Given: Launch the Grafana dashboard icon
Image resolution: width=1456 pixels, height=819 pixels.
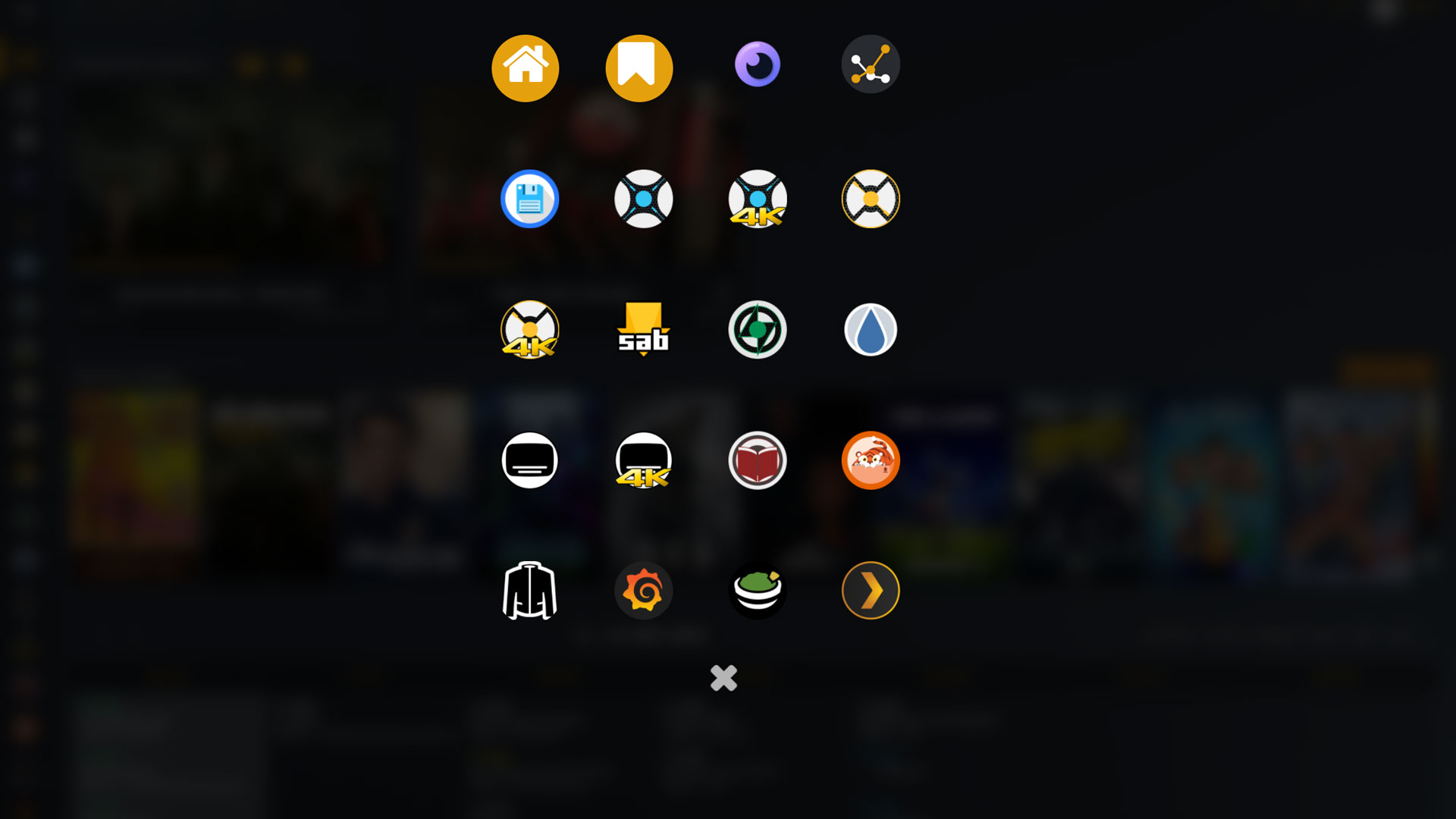Looking at the screenshot, I should (643, 591).
